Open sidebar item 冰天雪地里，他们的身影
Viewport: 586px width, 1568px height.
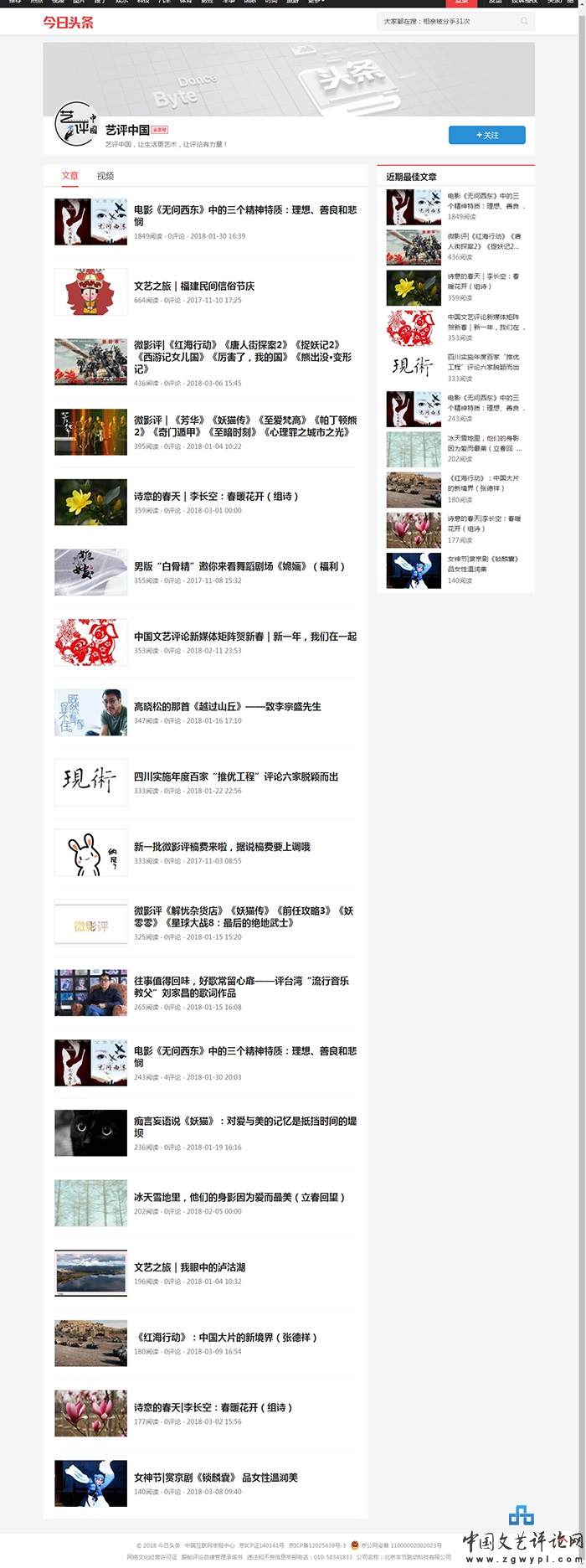pos(484,442)
